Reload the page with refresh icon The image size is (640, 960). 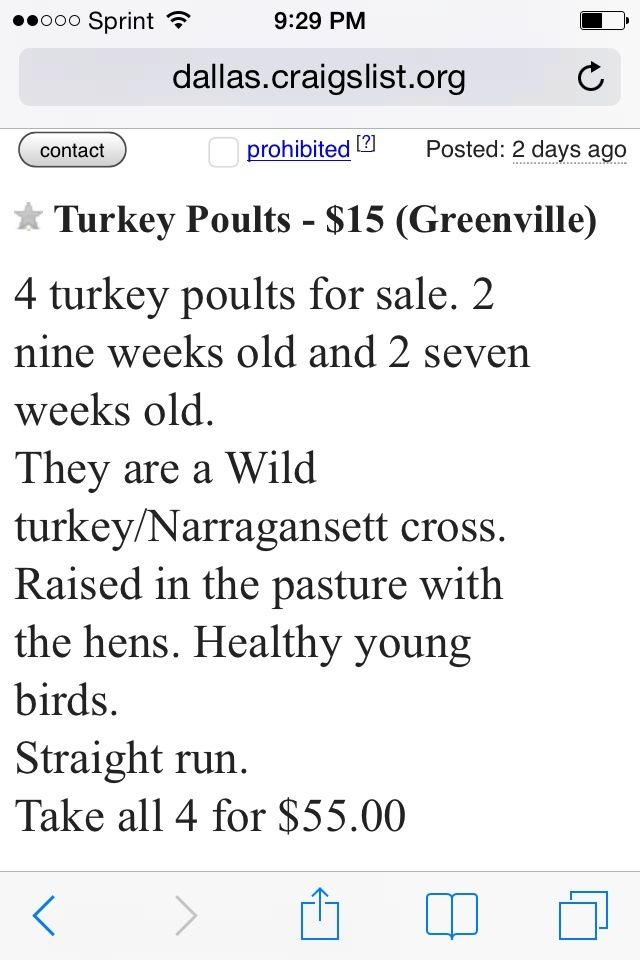(x=590, y=78)
